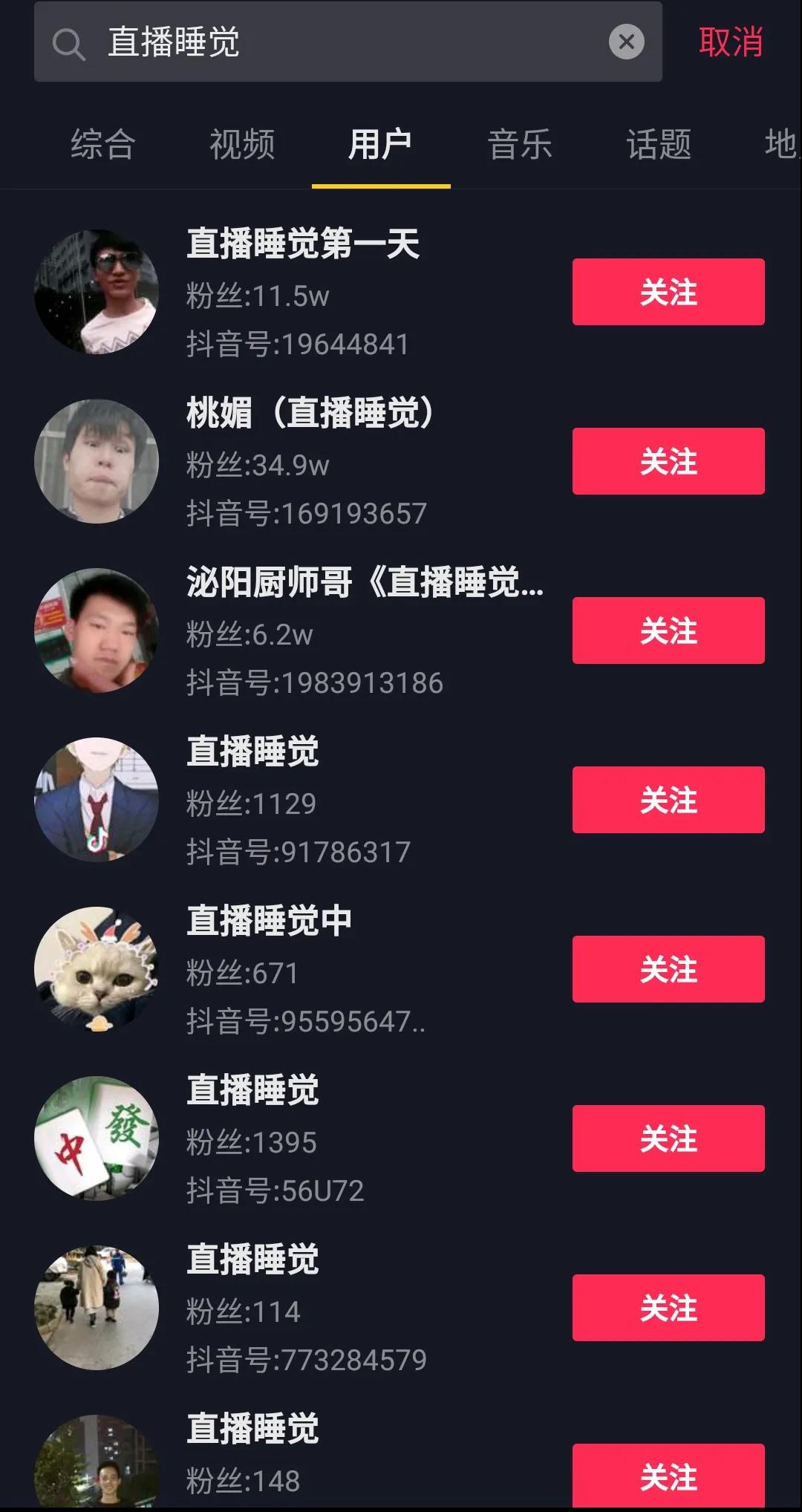The image size is (802, 1512).
Task: Open the profile of 桃媚（直播睡觉）
Action: (310, 414)
